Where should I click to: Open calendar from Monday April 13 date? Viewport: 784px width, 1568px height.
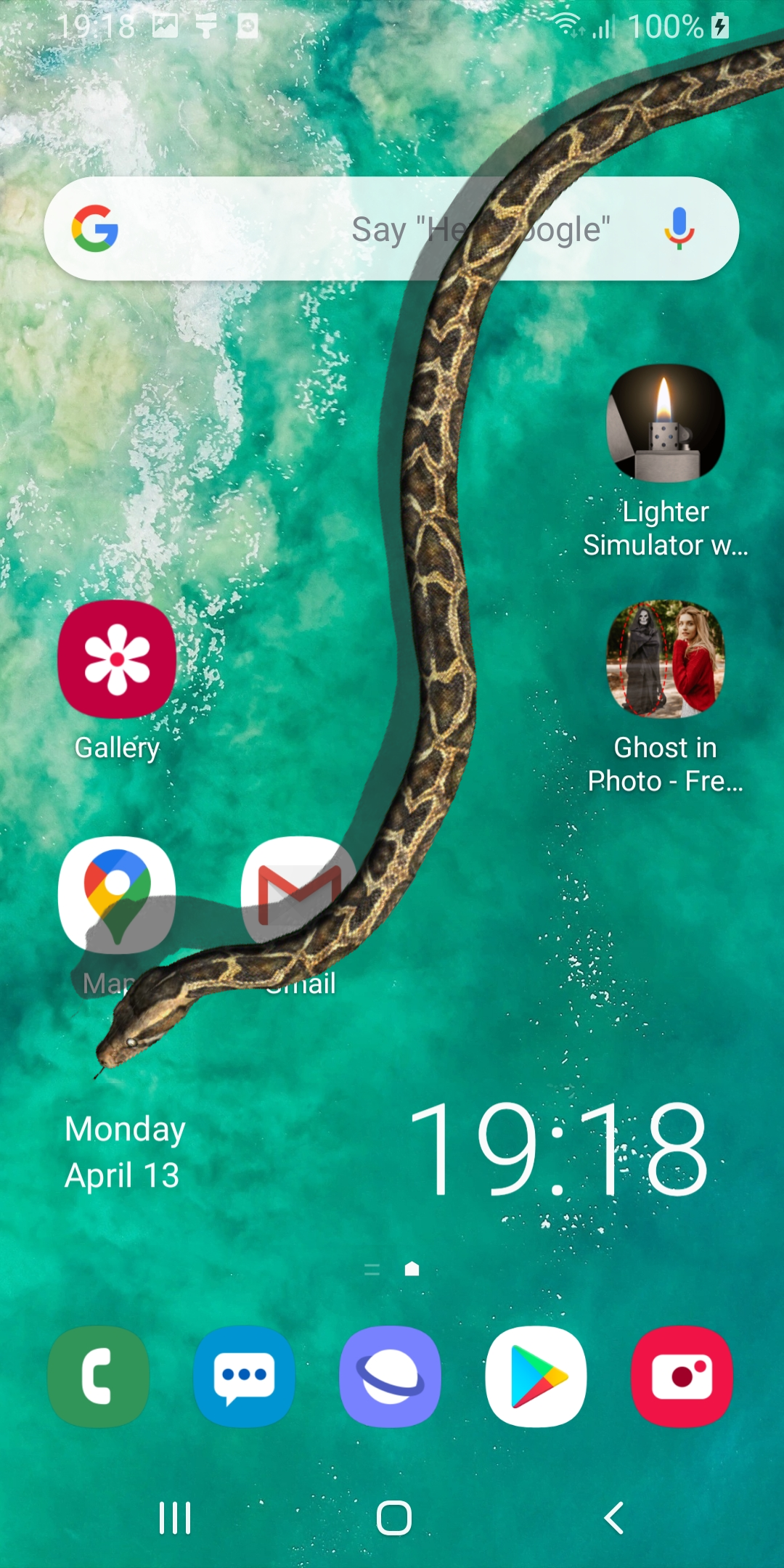[125, 1151]
